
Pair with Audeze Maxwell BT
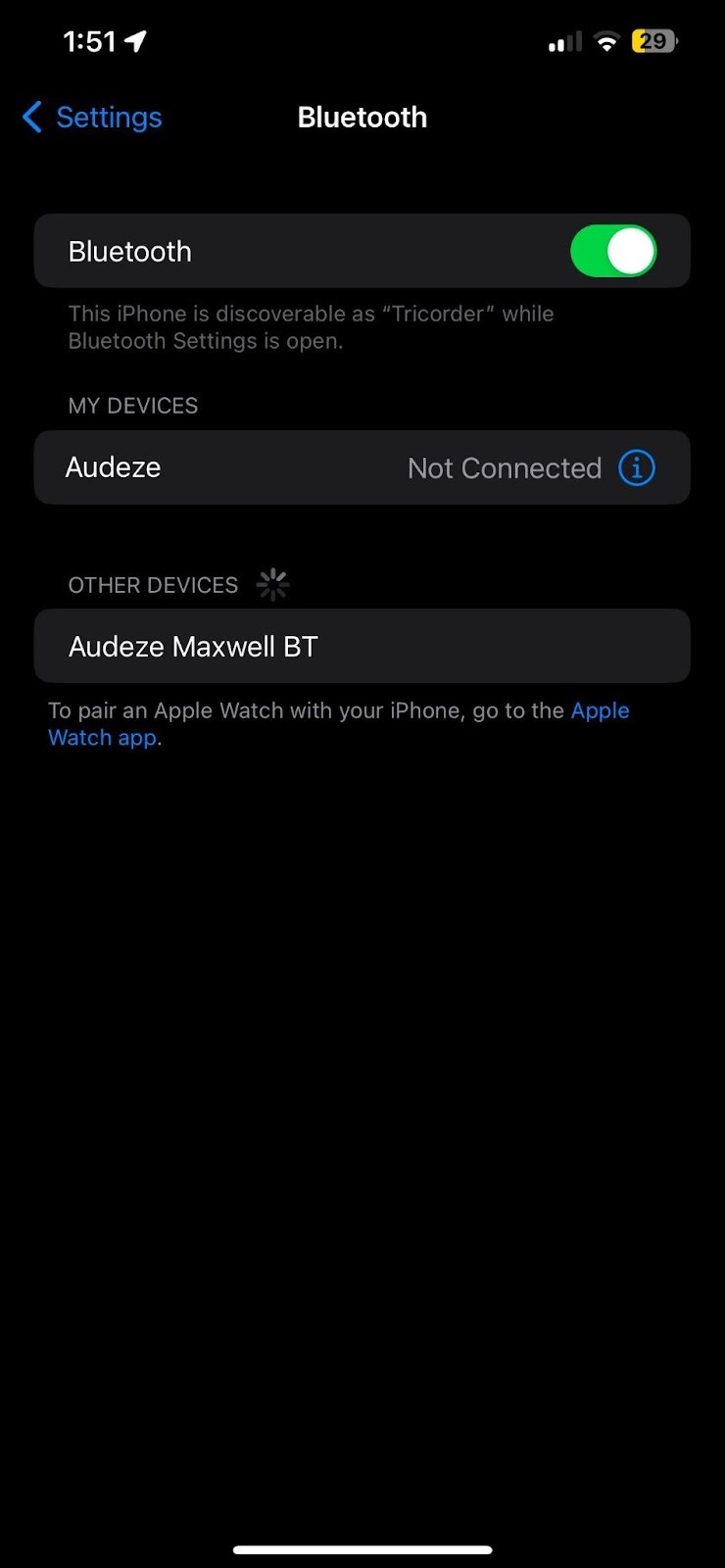[x=362, y=646]
